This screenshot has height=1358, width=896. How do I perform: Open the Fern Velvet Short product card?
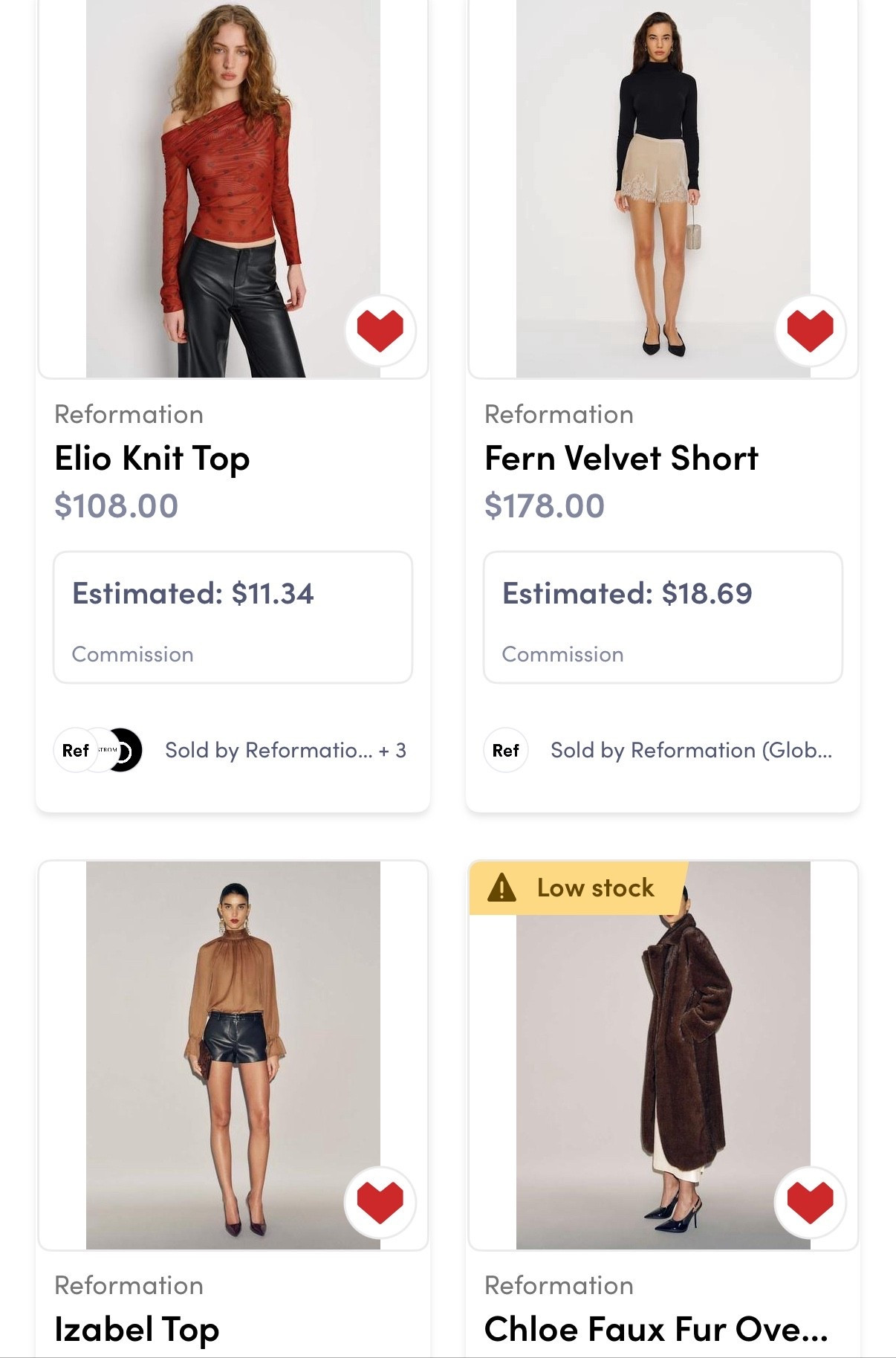(621, 458)
